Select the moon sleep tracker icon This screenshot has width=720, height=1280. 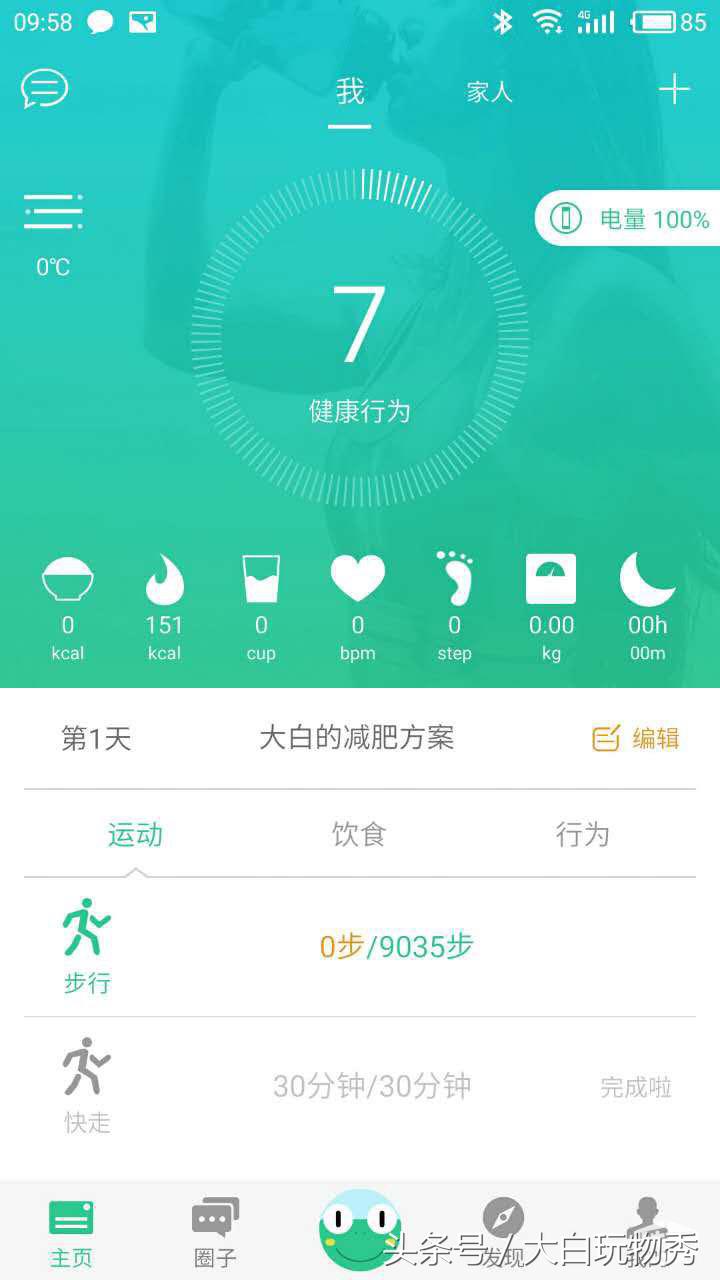[x=648, y=580]
